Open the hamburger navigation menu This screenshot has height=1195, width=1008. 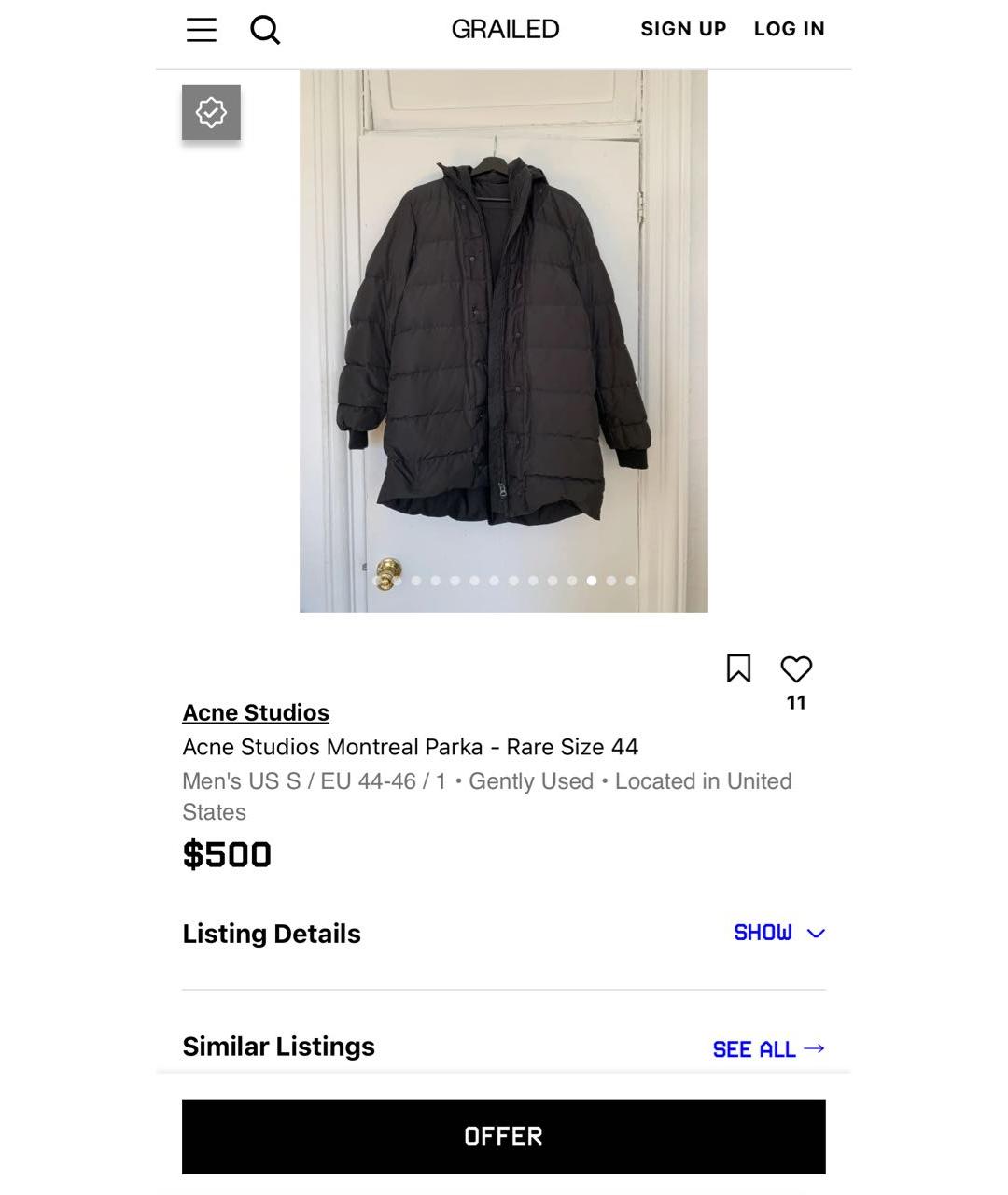tap(201, 29)
